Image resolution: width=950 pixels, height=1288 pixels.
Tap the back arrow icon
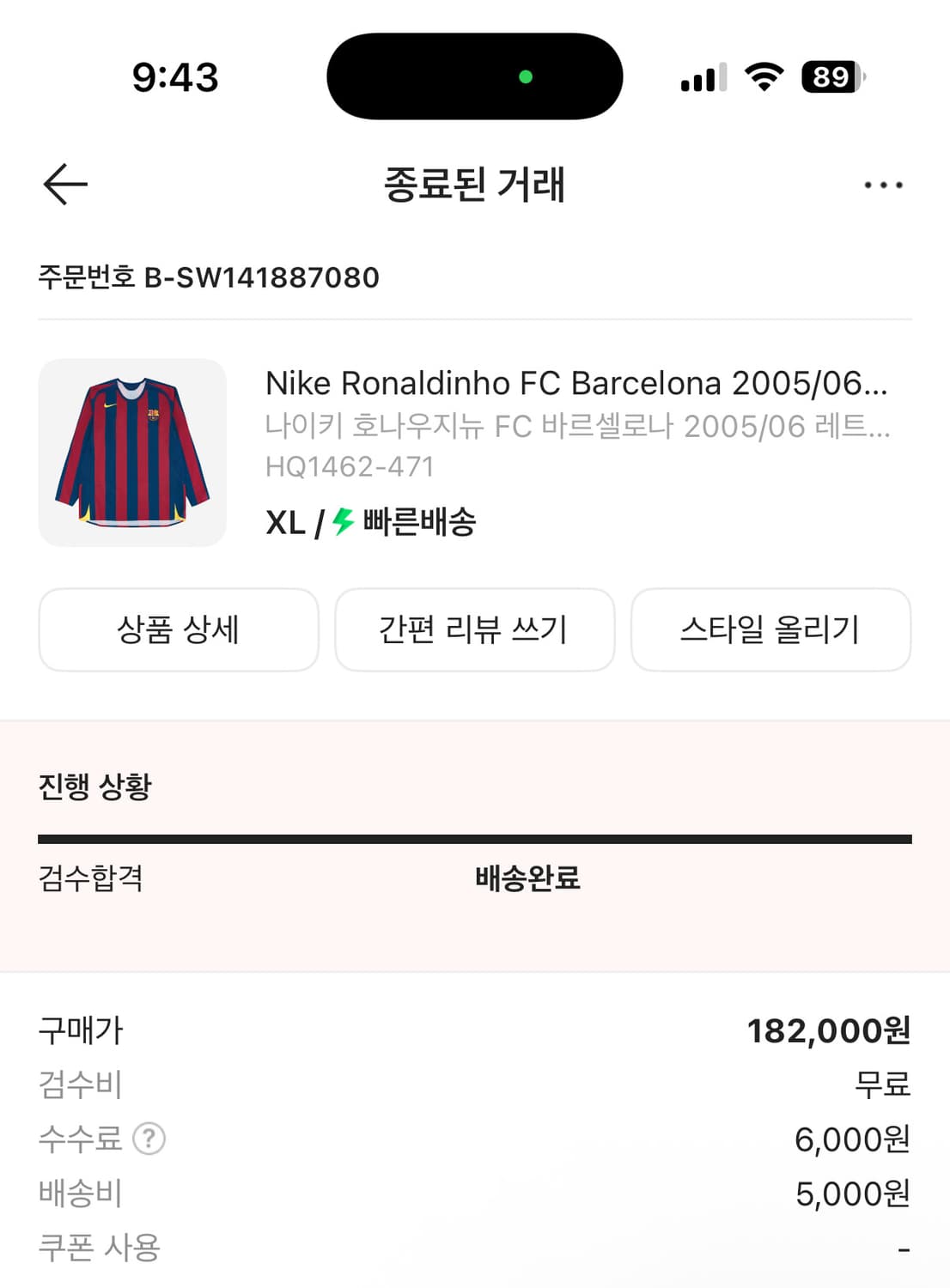click(62, 185)
